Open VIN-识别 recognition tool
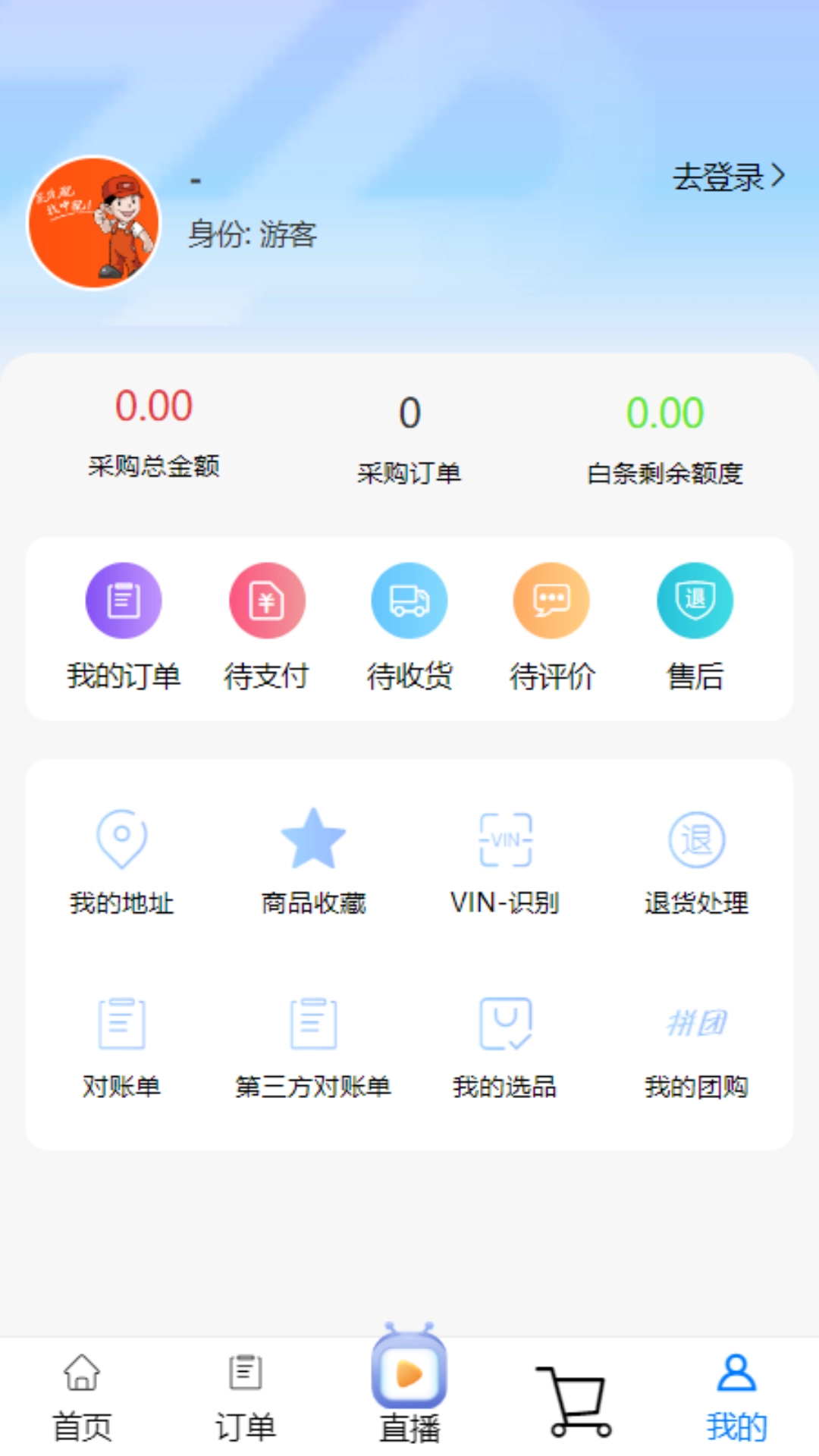 tap(504, 838)
